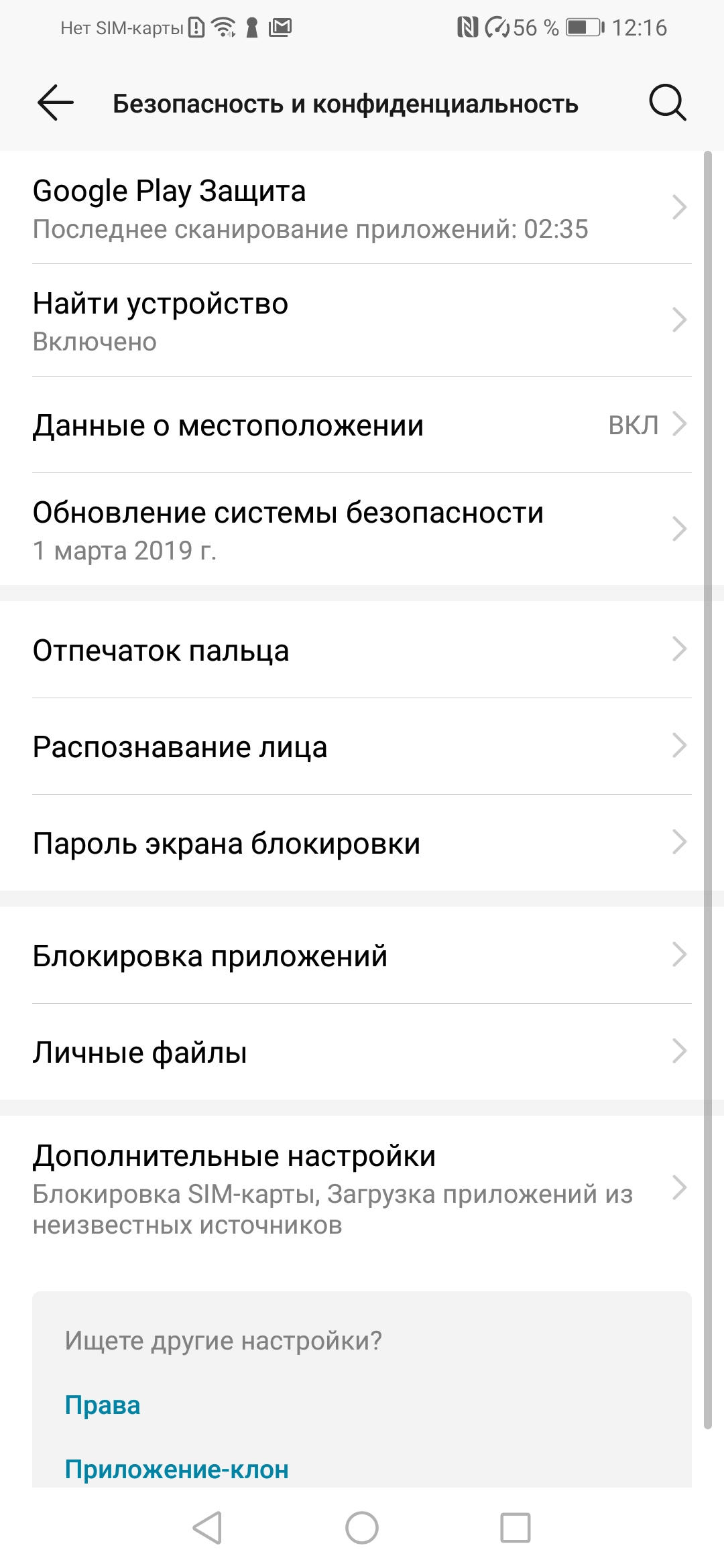Open recent apps via square button

(x=516, y=1528)
